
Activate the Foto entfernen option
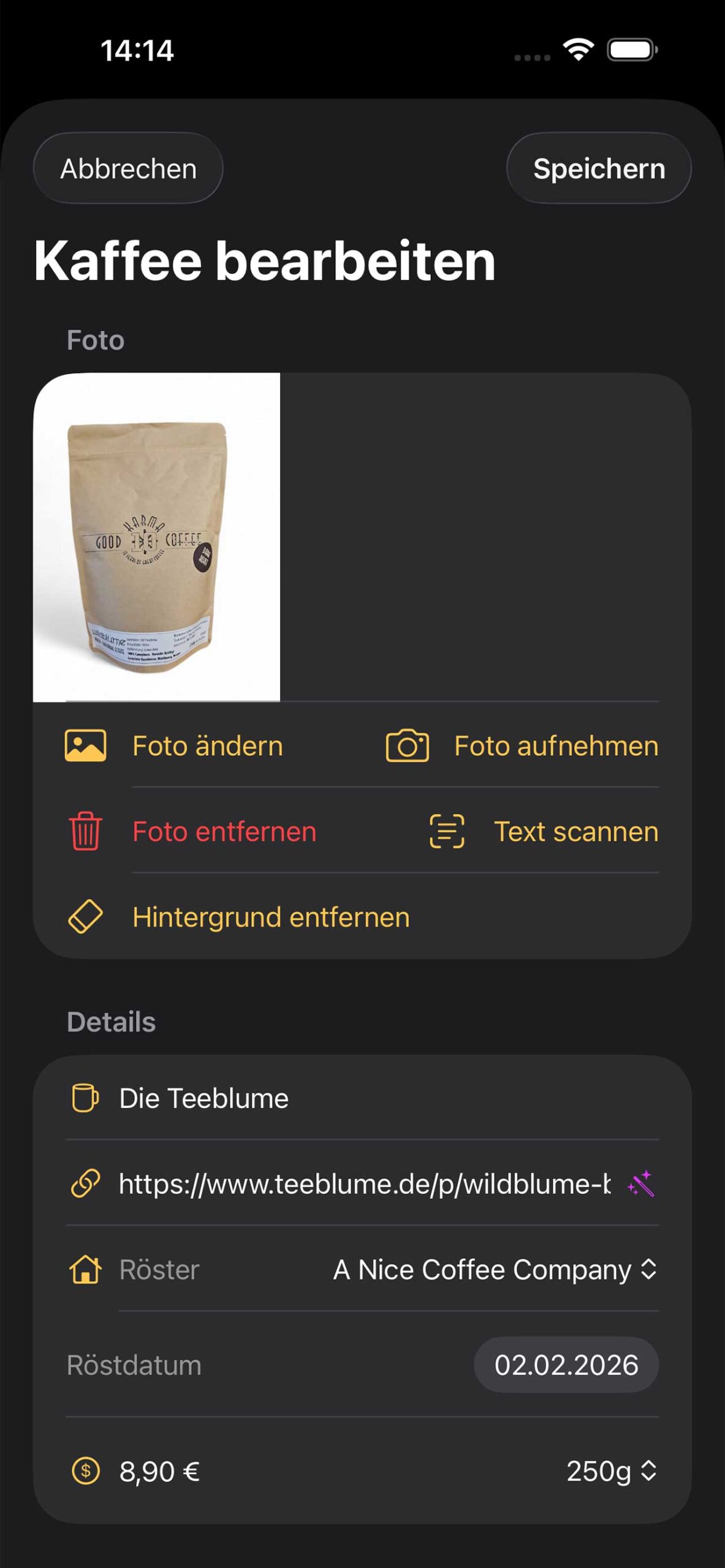point(223,831)
